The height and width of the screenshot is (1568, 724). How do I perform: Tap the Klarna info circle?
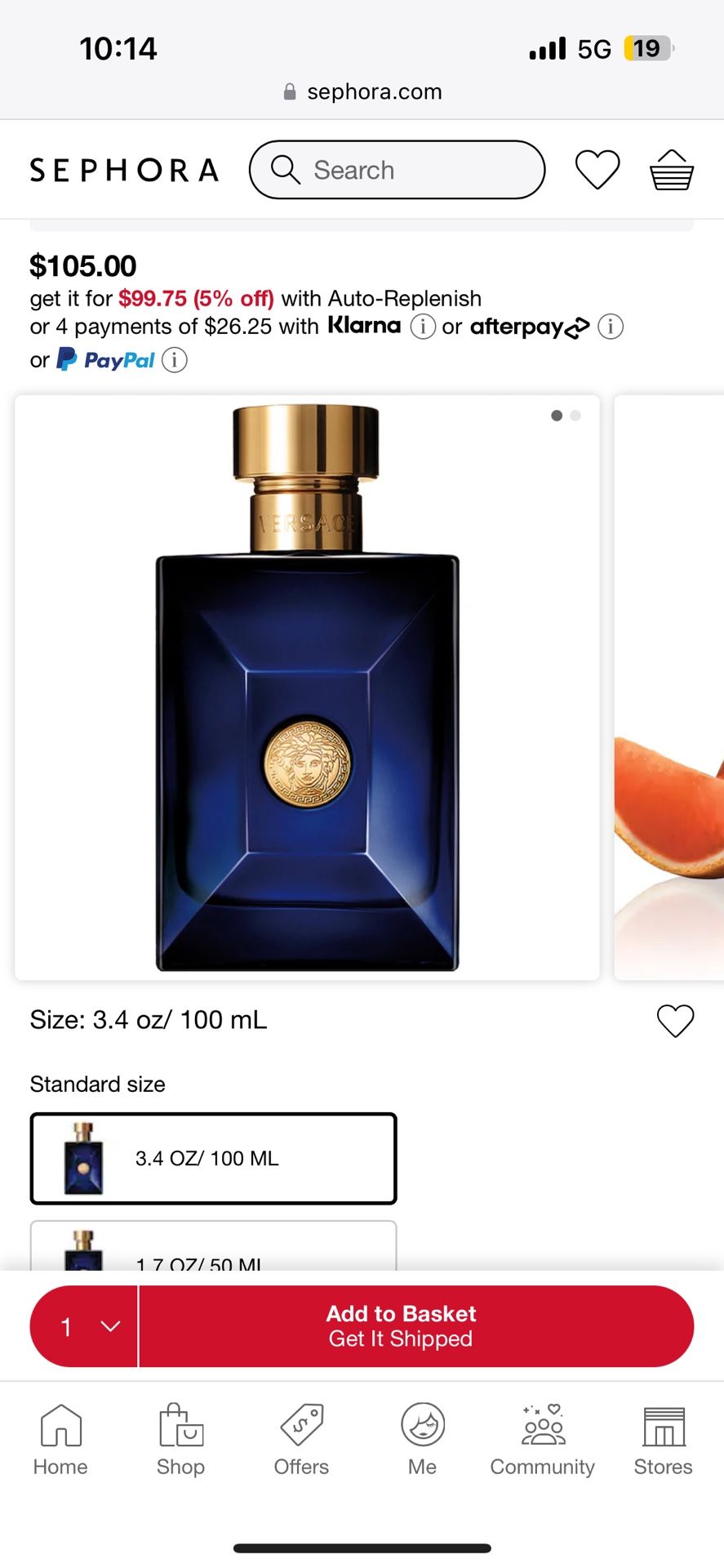422,326
